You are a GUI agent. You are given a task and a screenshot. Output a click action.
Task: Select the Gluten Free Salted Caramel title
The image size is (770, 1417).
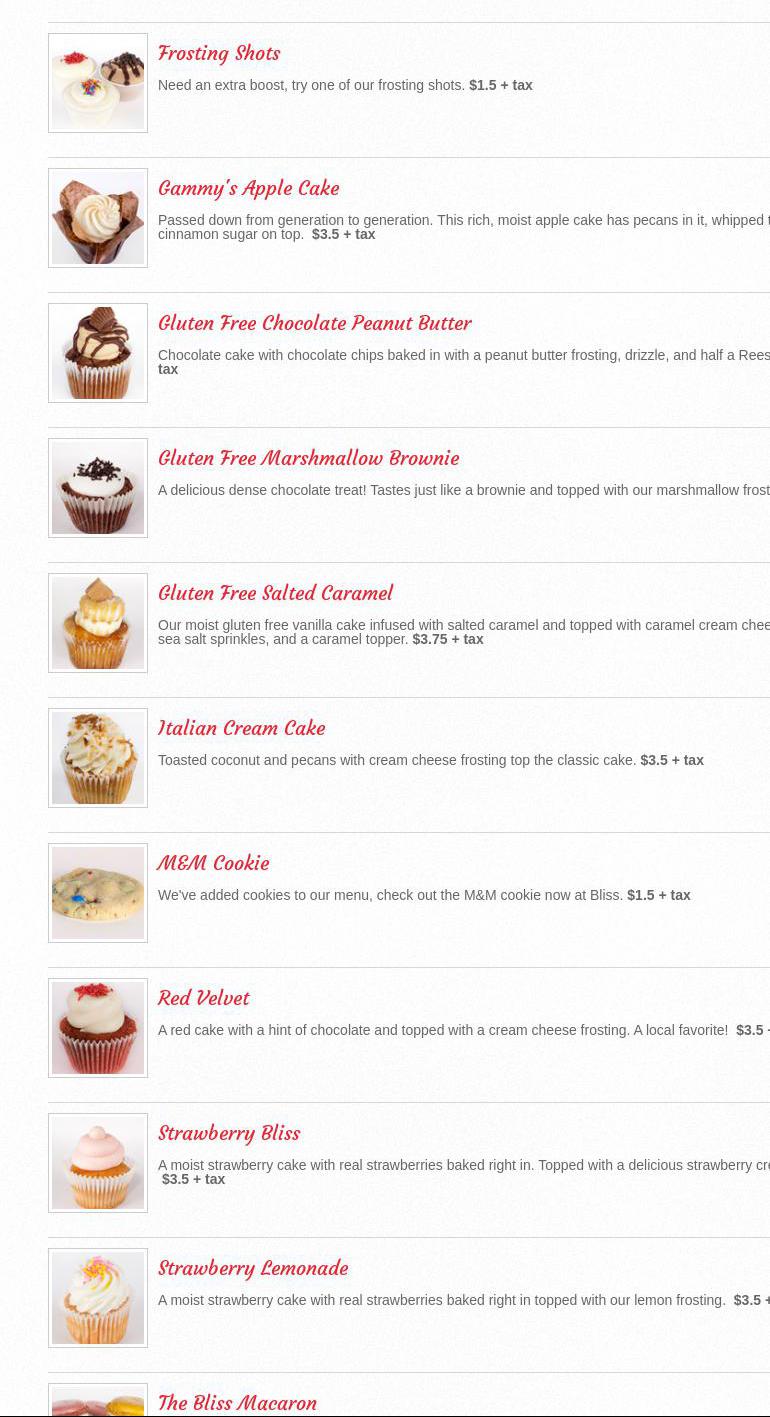(x=275, y=593)
